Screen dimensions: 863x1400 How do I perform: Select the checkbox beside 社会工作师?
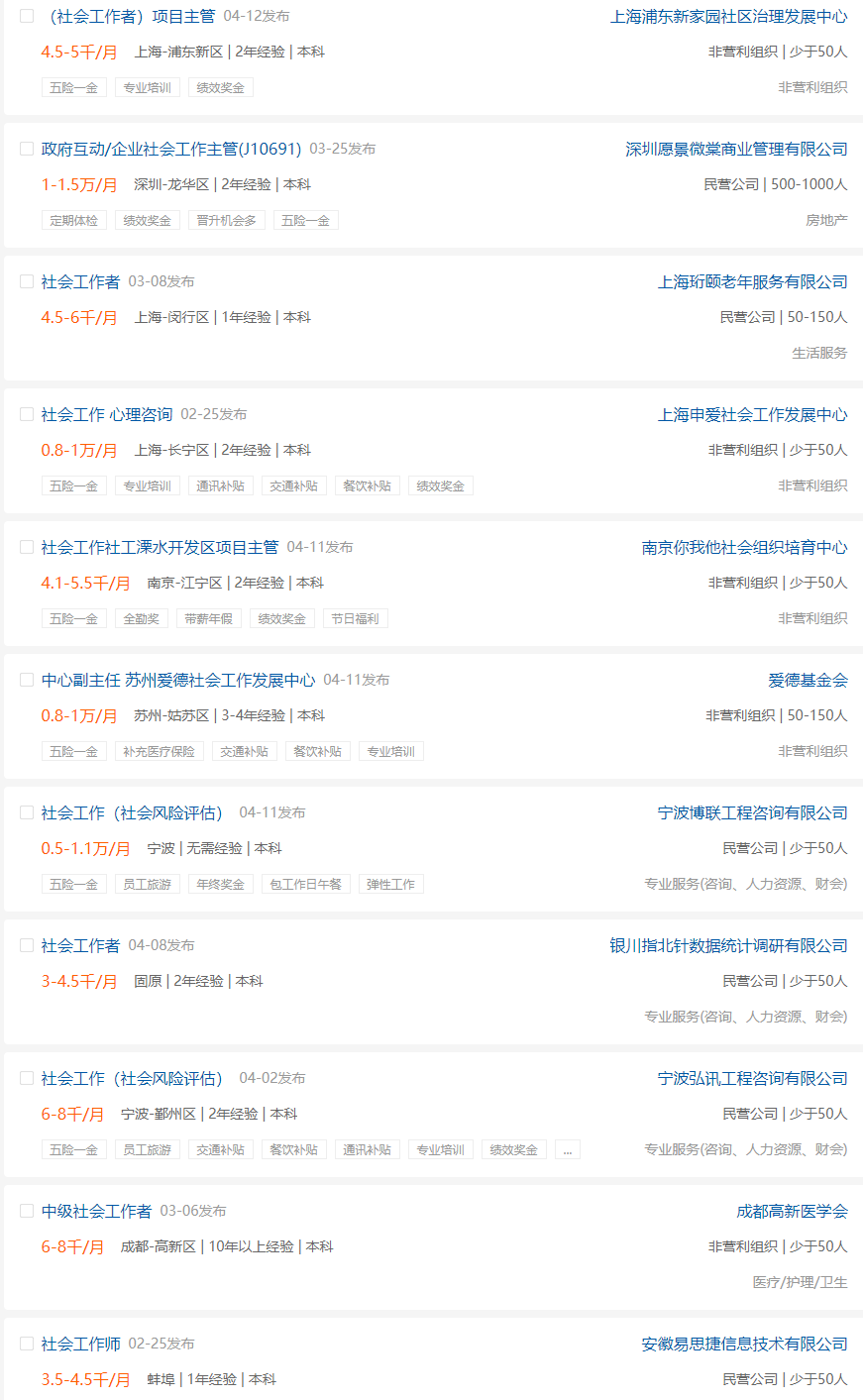click(x=27, y=1344)
